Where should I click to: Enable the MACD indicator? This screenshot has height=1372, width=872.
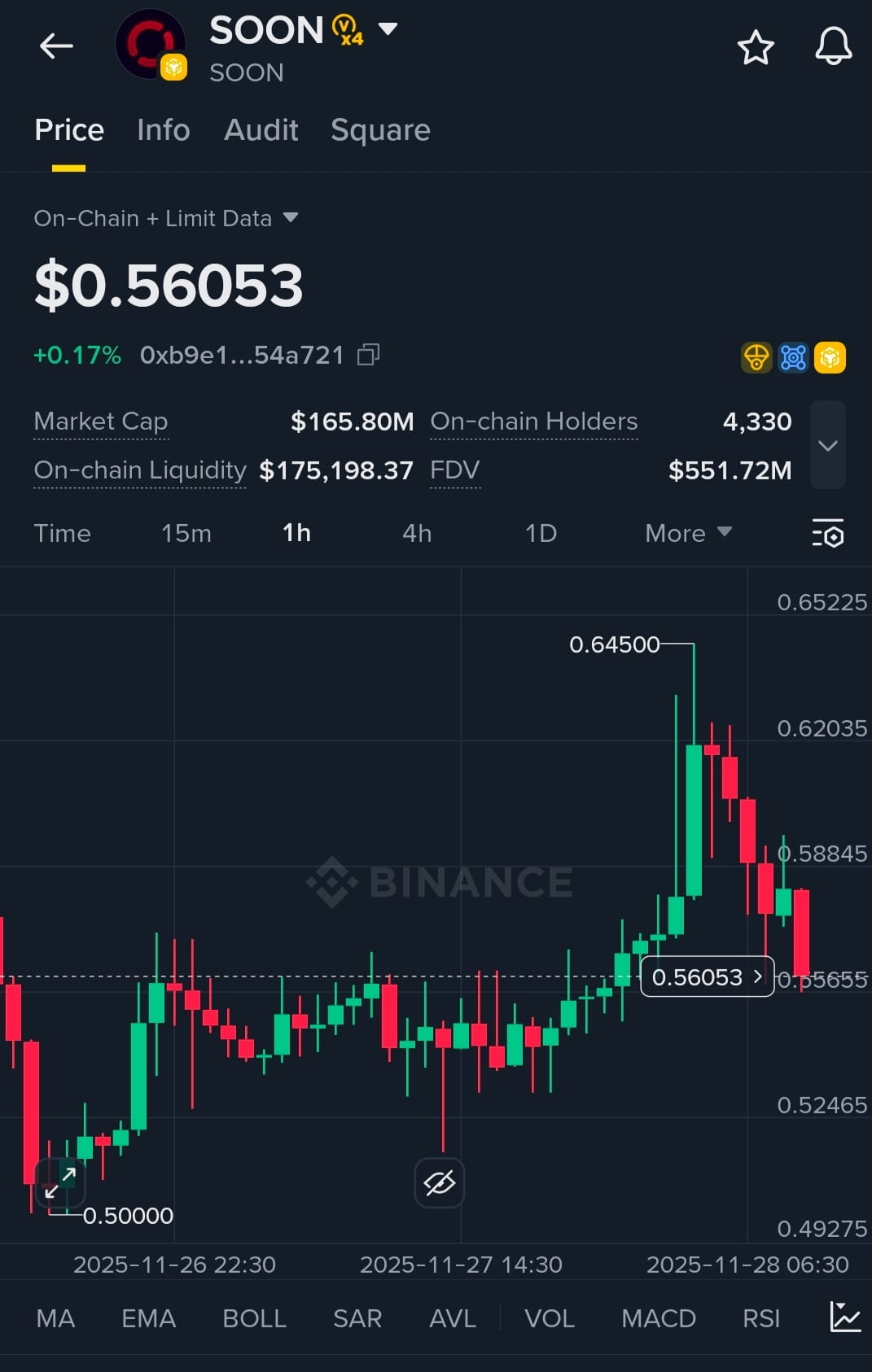pyautogui.click(x=658, y=1318)
